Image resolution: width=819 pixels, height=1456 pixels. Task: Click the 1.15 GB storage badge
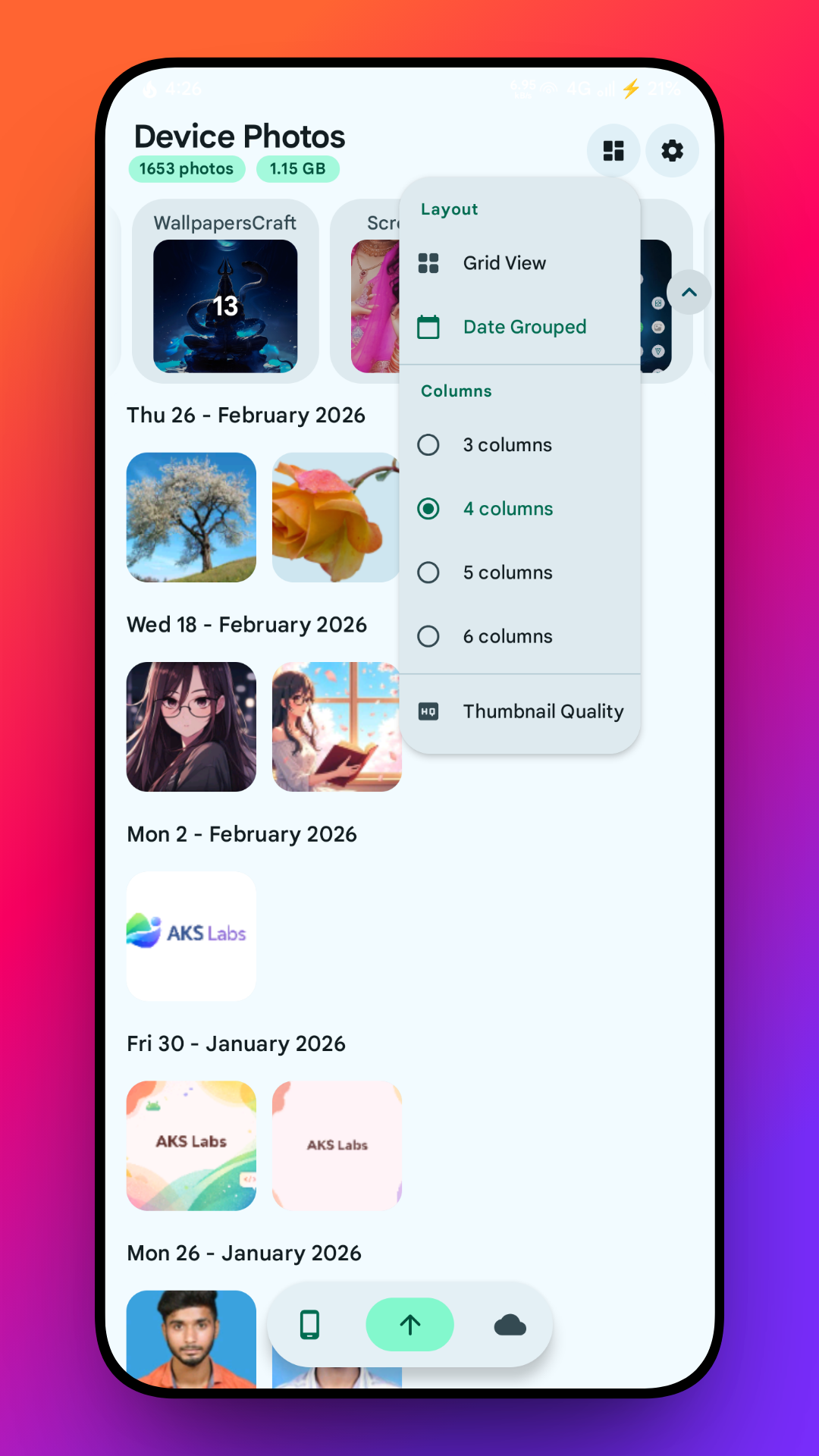(x=297, y=168)
